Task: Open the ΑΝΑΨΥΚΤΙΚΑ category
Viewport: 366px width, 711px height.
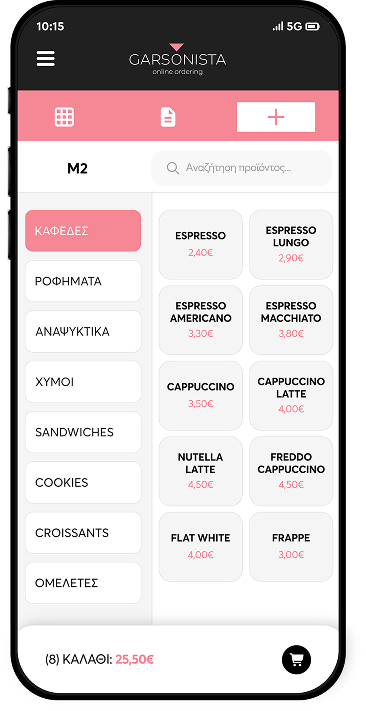Action: (83, 331)
